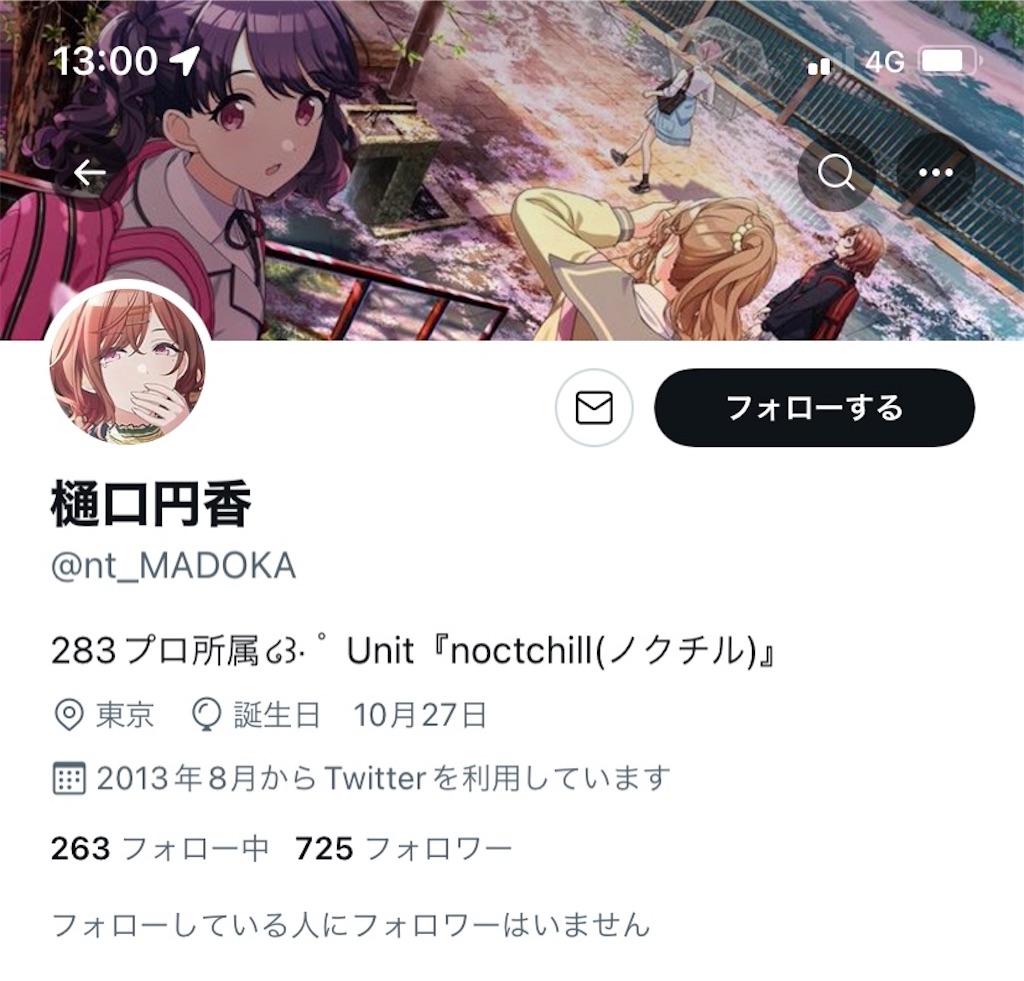Go back using the arrow icon
This screenshot has height=981, width=1024.
[x=90, y=173]
